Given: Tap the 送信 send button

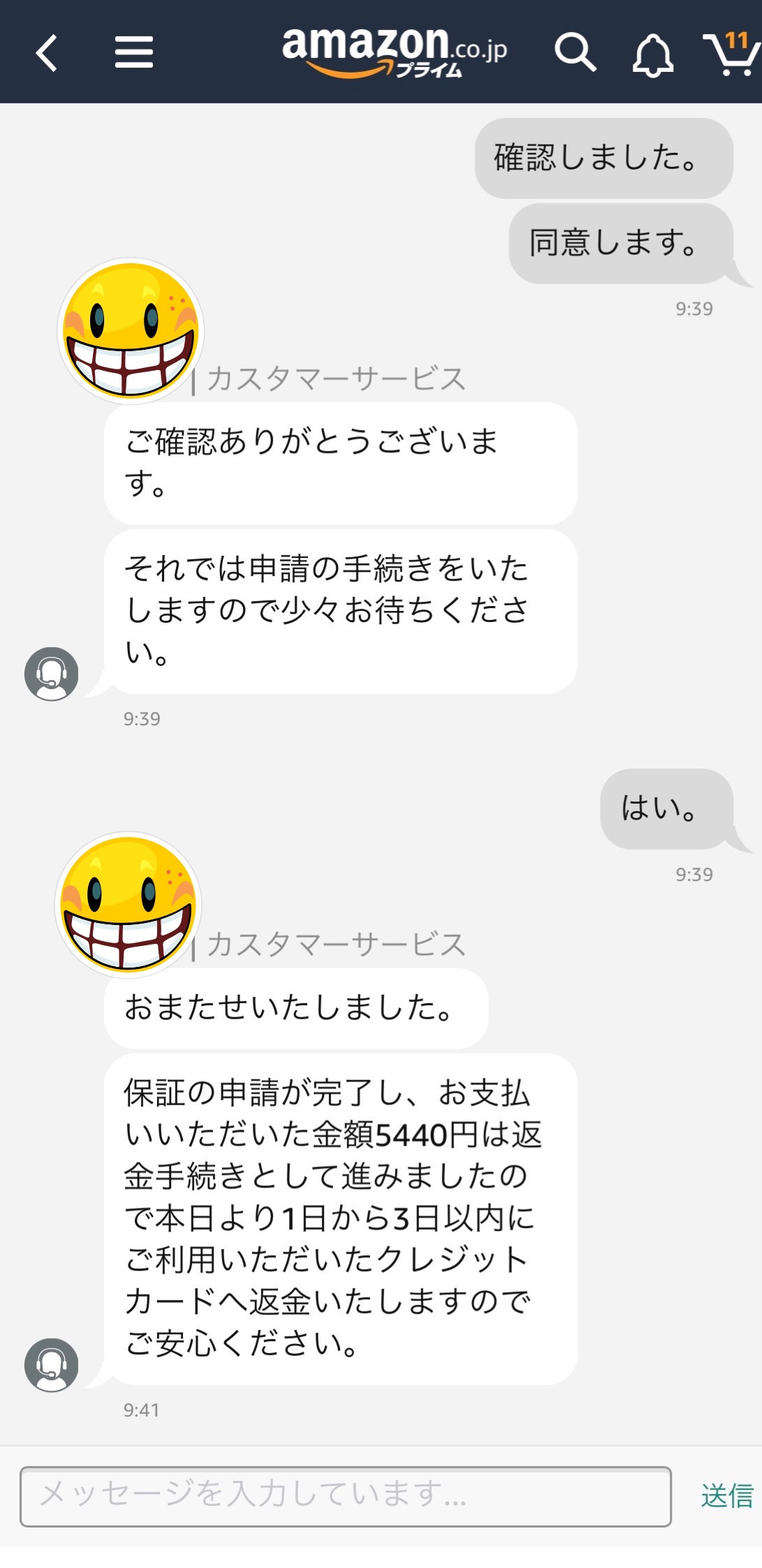Looking at the screenshot, I should pos(726,1495).
